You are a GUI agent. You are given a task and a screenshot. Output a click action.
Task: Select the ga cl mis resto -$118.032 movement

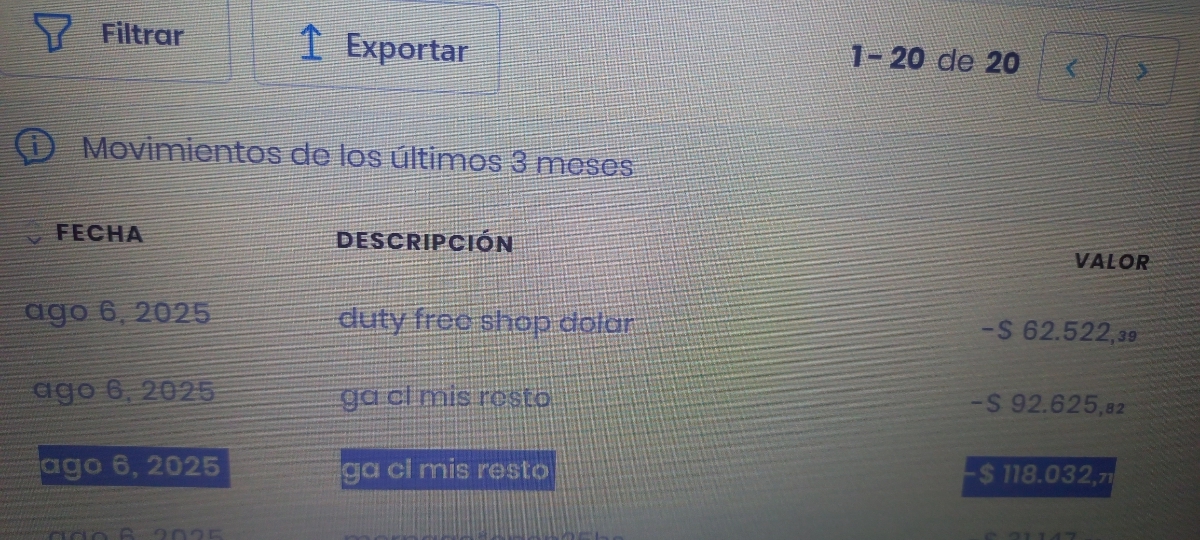[446, 468]
